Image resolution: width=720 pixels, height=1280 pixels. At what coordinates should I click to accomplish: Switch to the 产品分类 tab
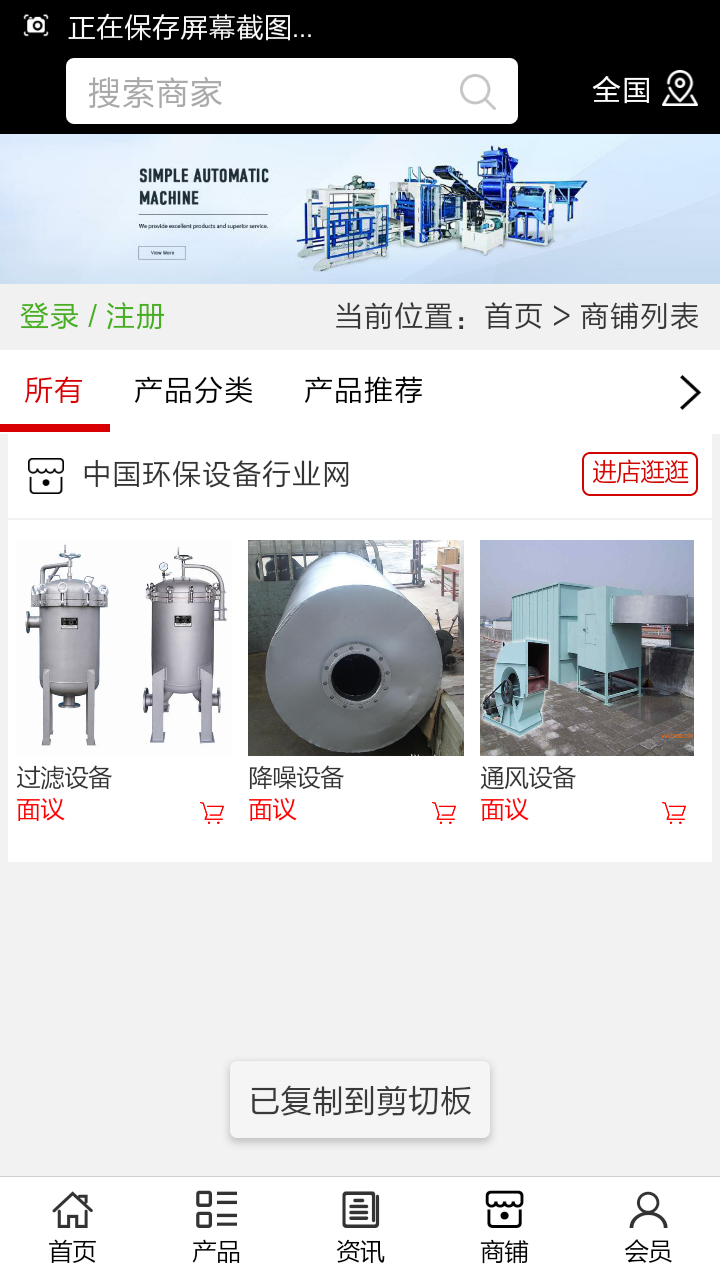[193, 391]
